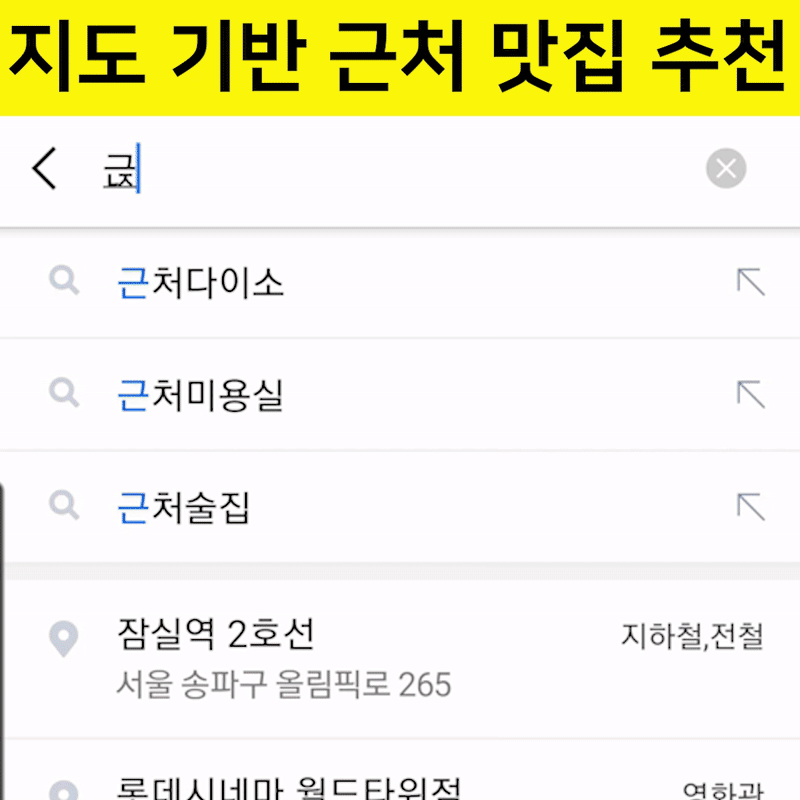Fill the search box with 근처술집 via its arrow

(750, 508)
